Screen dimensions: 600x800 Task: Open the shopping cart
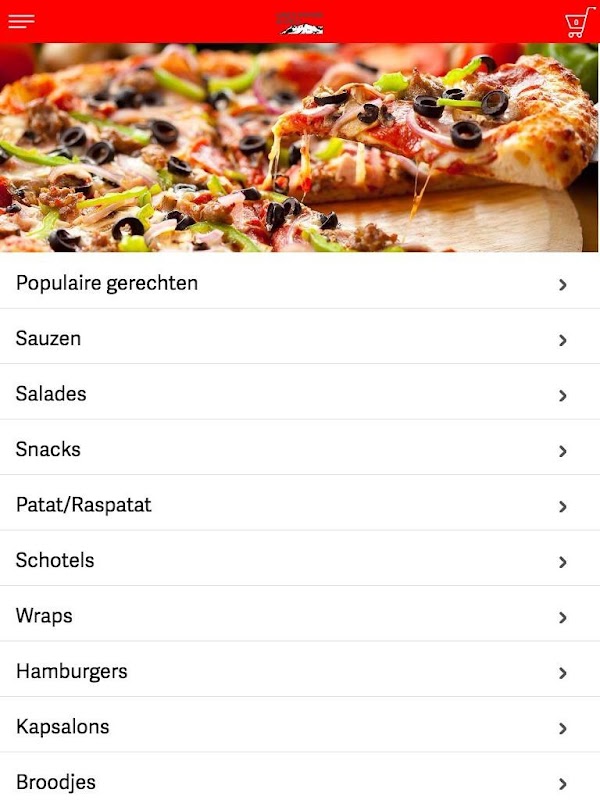(576, 22)
